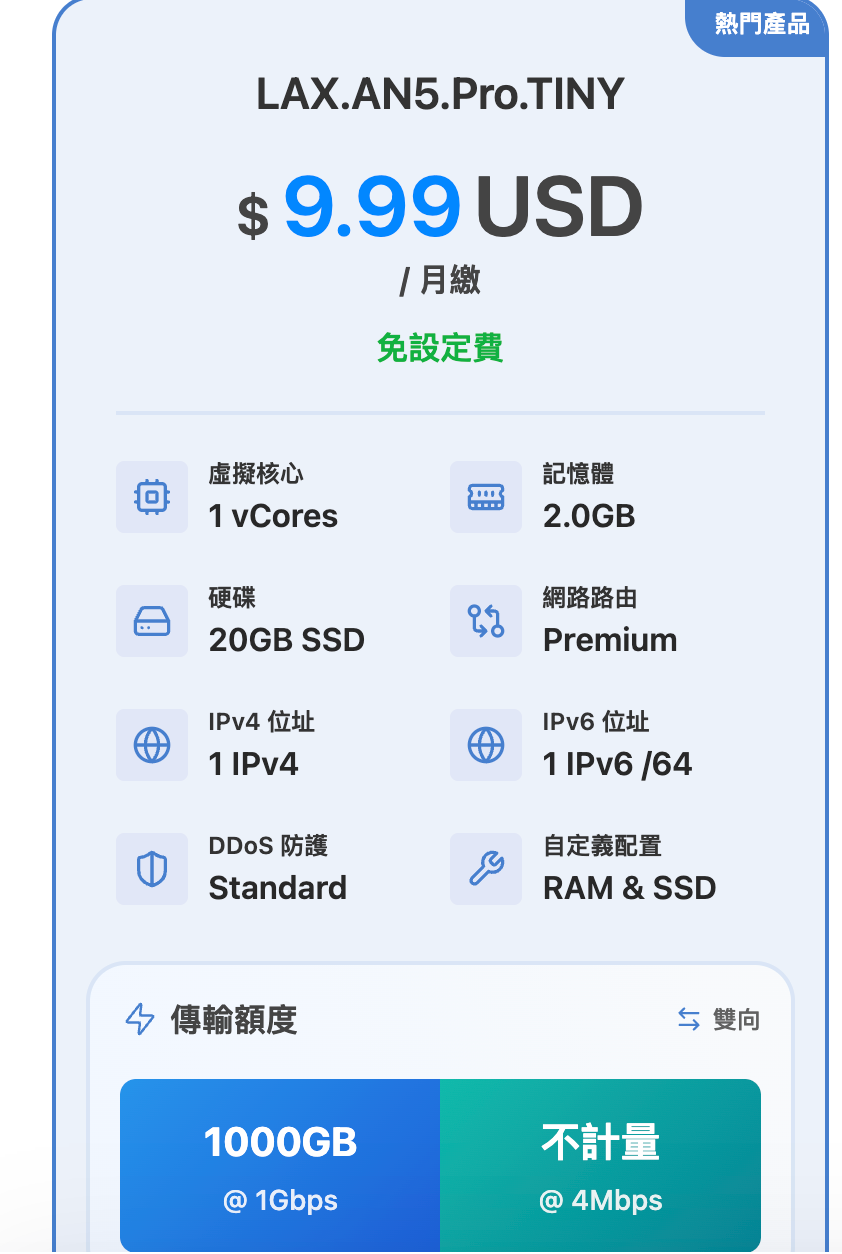Viewport: 842px width, 1254px height.
Task: Click the hard disk icon beside 硬碟
Action: 151,620
